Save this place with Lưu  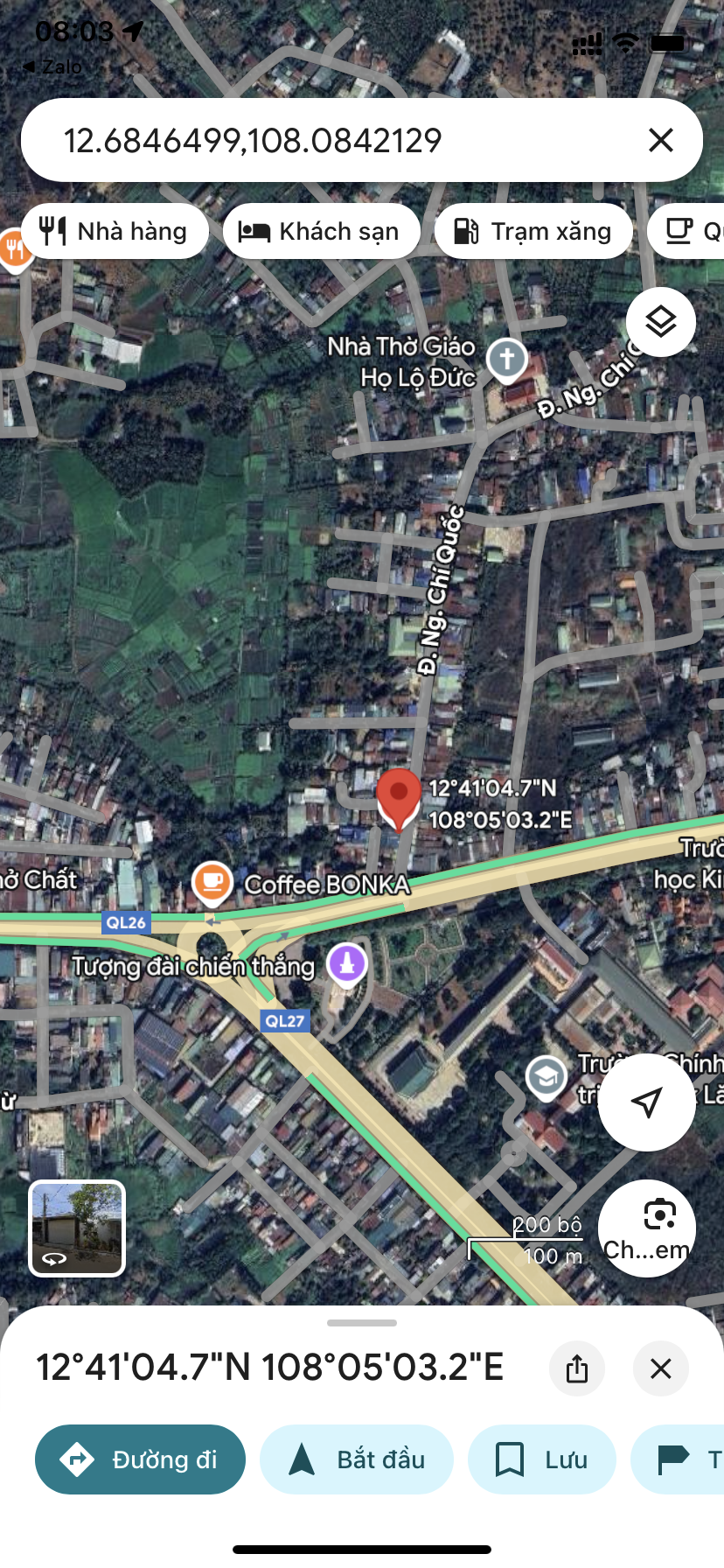coord(541,1459)
